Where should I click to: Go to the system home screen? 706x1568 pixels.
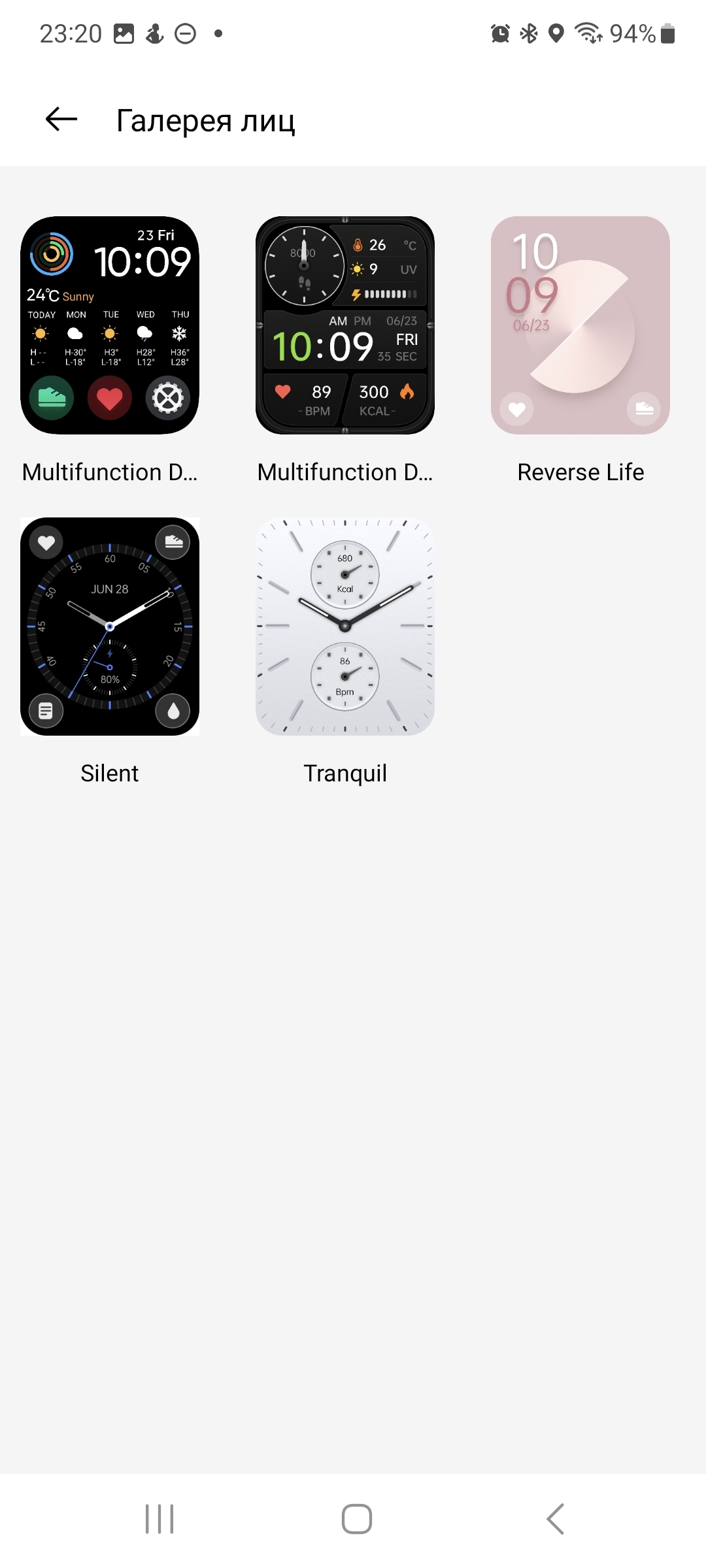(357, 1518)
